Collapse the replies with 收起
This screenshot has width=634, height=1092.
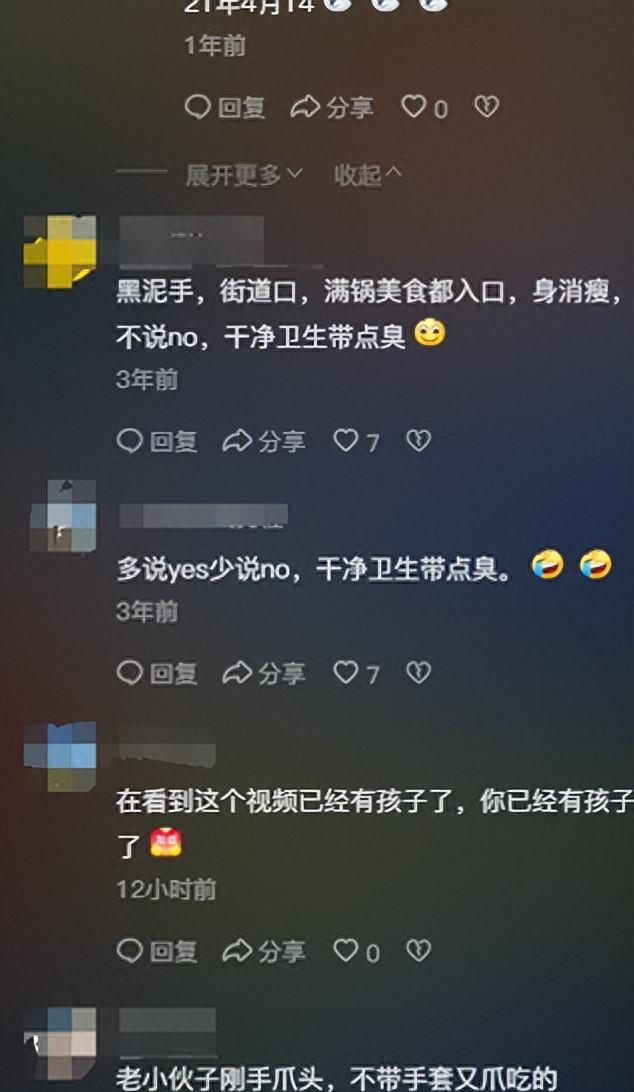(x=367, y=176)
